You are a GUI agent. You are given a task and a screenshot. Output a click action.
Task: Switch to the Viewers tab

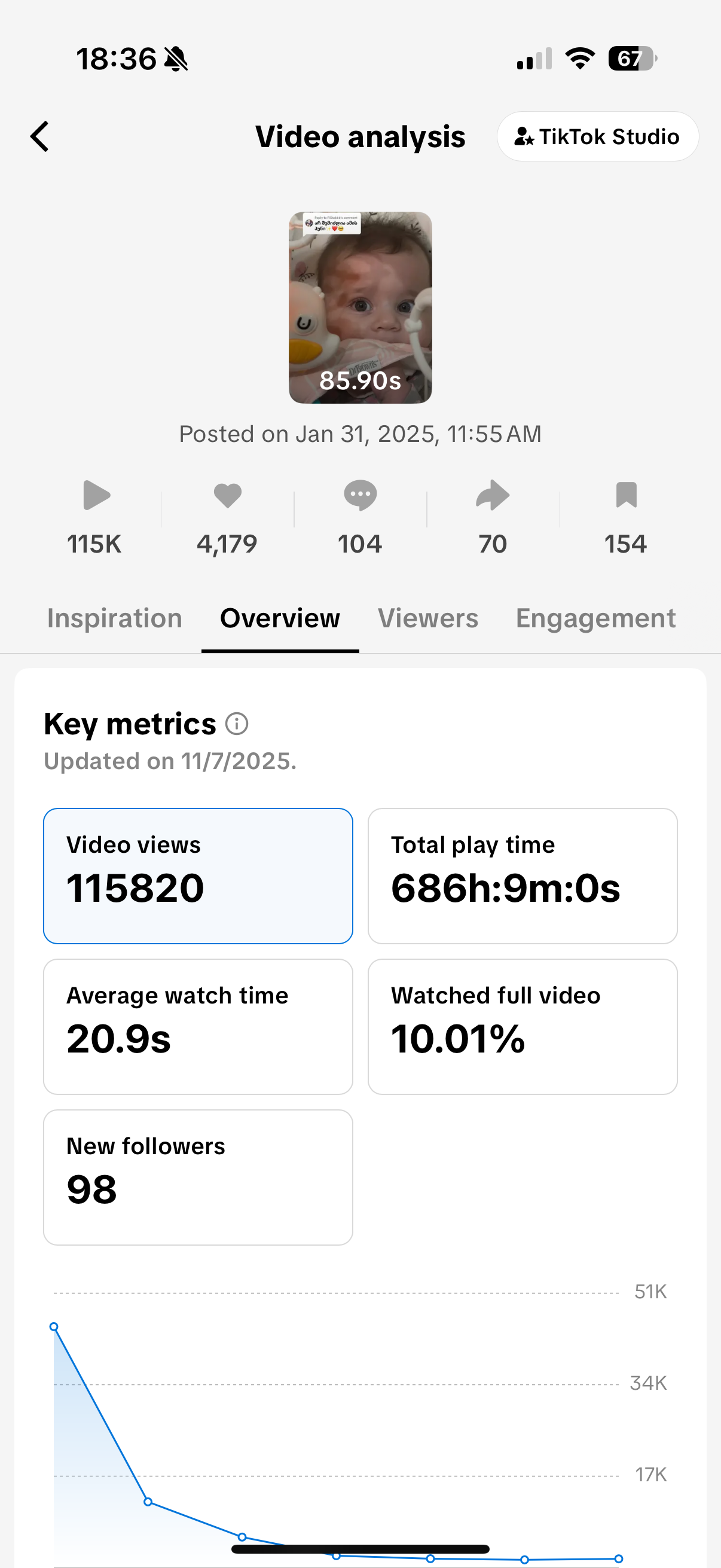[x=427, y=618]
